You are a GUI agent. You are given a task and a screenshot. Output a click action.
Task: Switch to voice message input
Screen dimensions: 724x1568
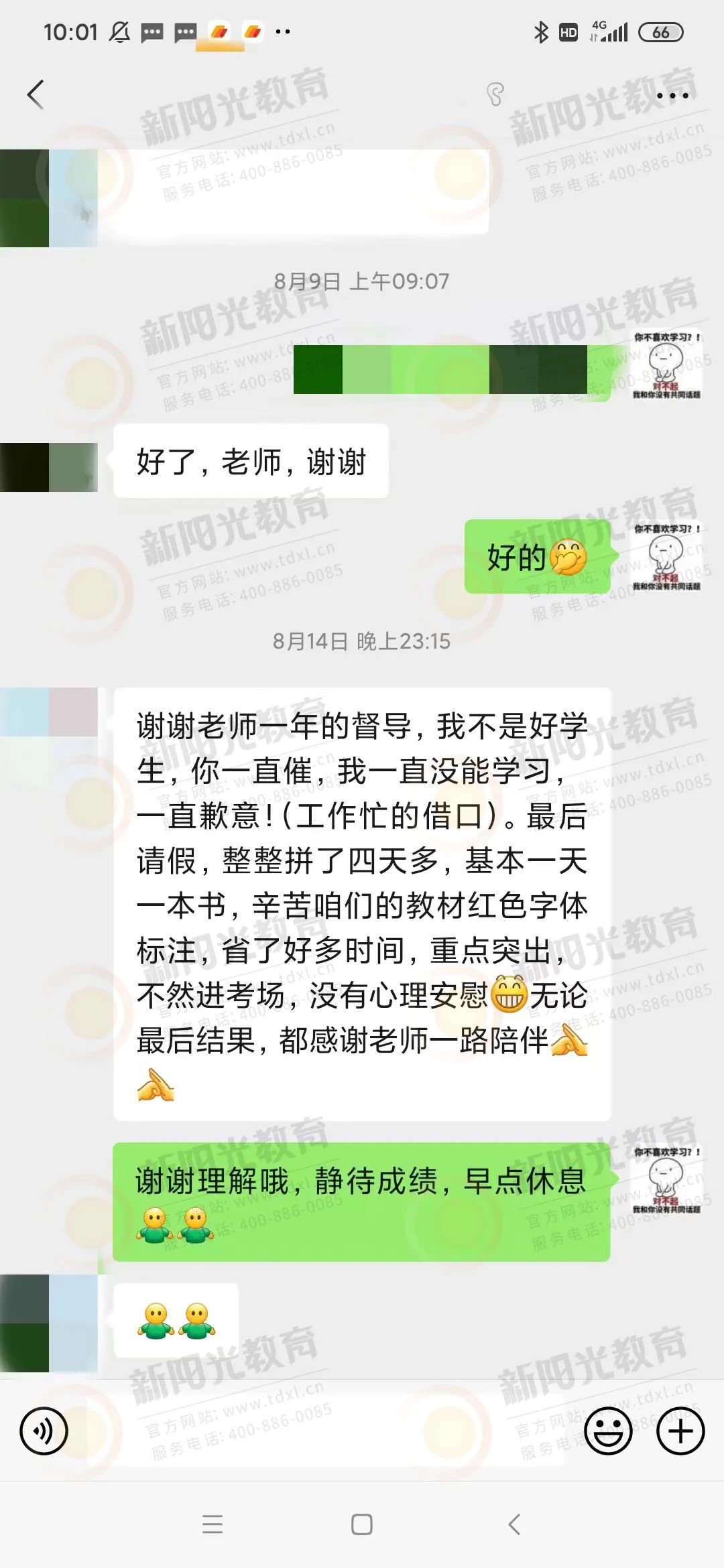[44, 1431]
